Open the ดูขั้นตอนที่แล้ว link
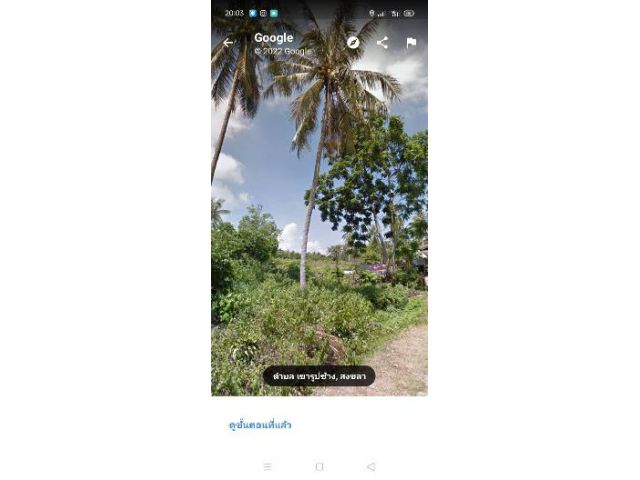 tap(260, 425)
